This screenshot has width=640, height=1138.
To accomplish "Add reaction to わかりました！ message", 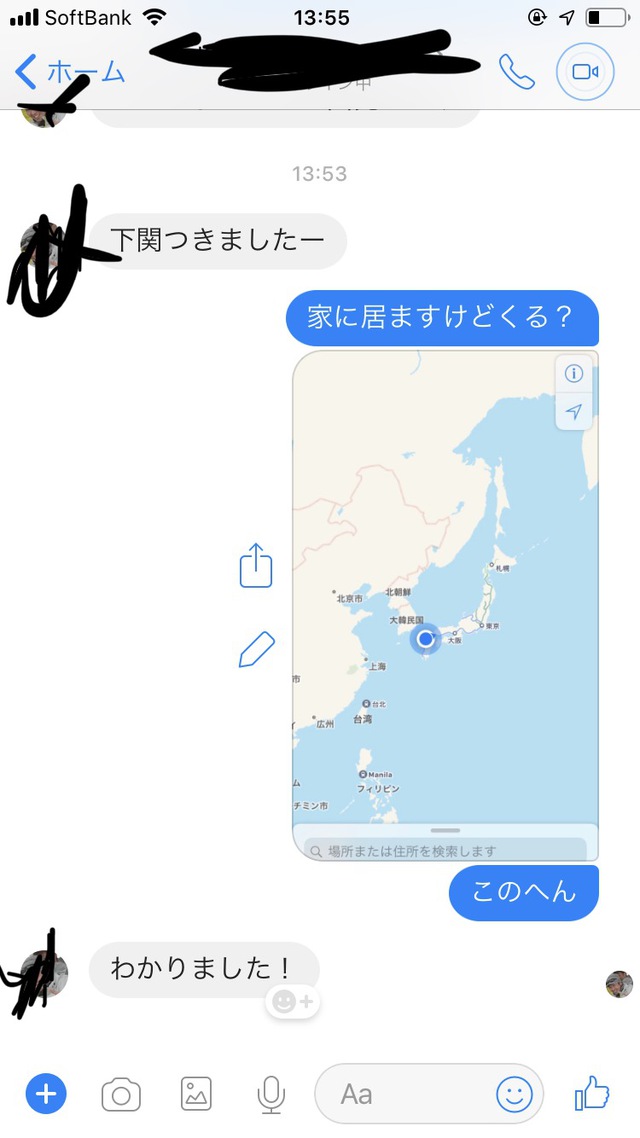I will (293, 1001).
